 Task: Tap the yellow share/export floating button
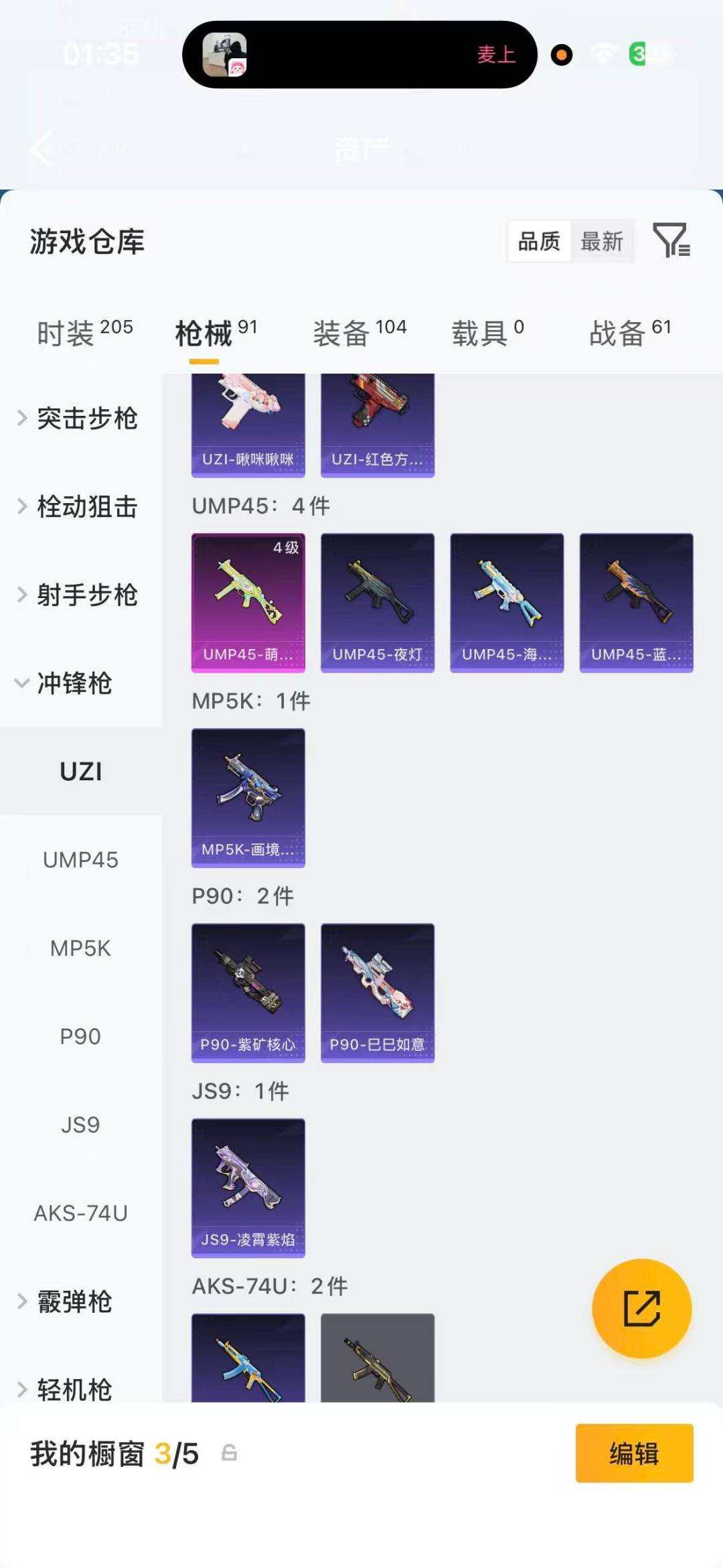click(641, 1309)
